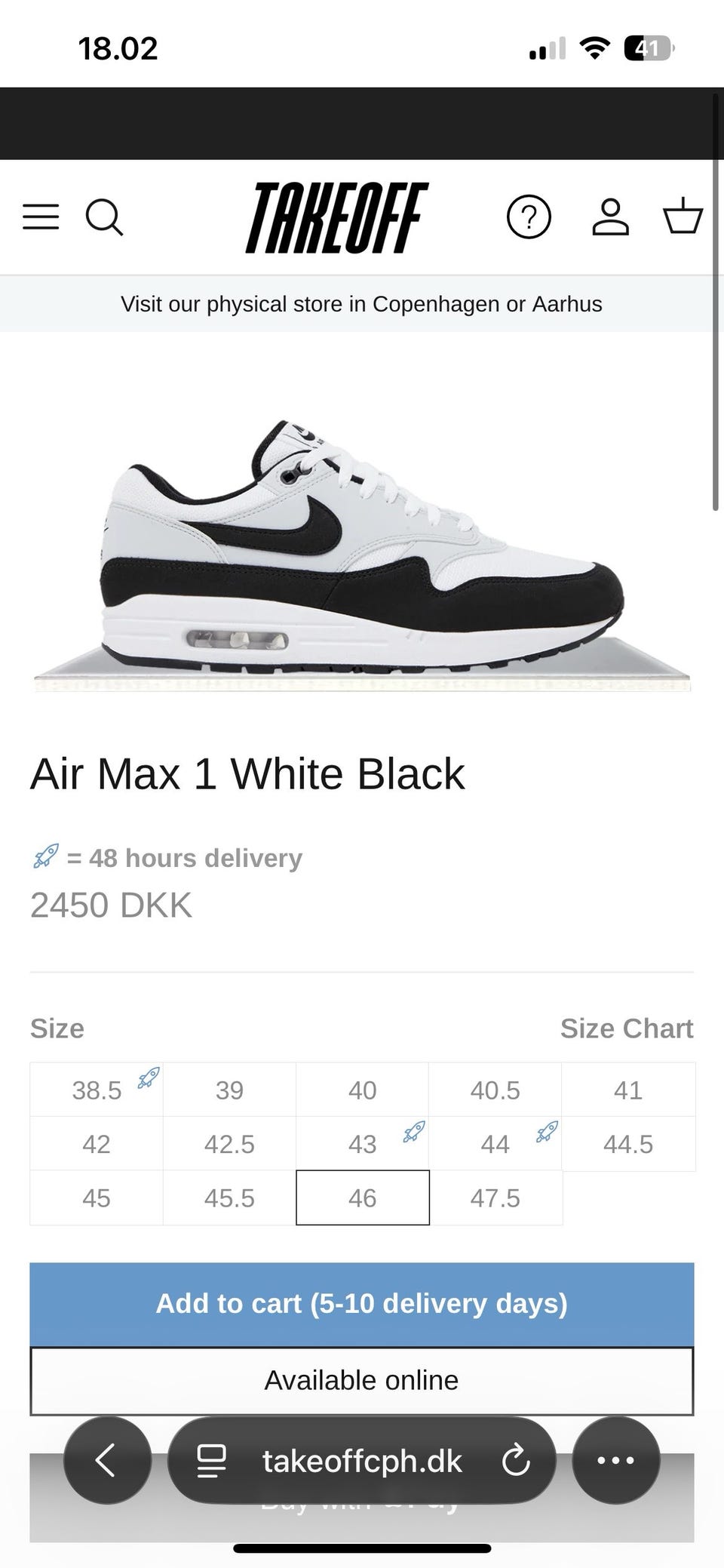This screenshot has height=1568, width=724.
Task: Select size 38.5
Action: pyautogui.click(x=97, y=1090)
